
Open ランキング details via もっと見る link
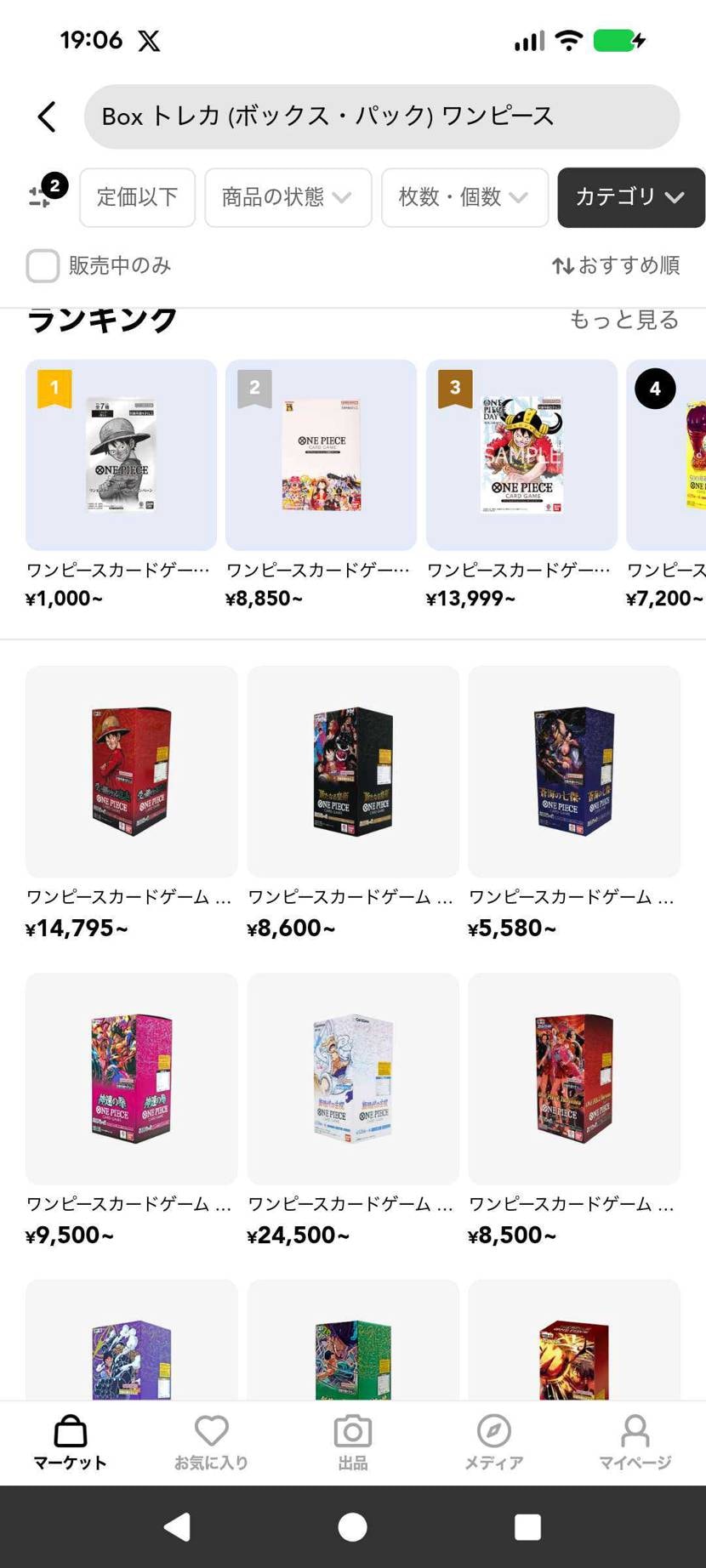point(623,319)
